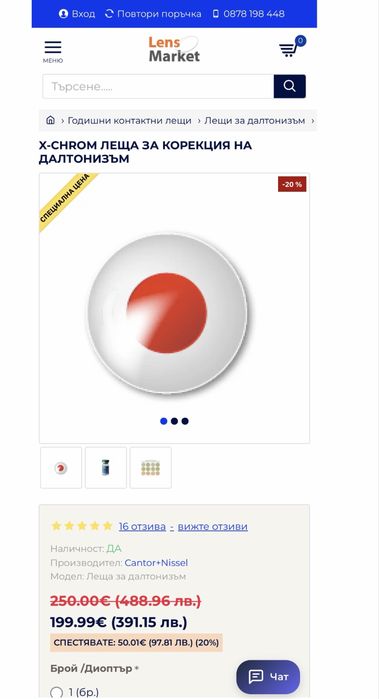Open the Чат chat button
The height and width of the screenshot is (699, 379).
pyautogui.click(x=268, y=677)
